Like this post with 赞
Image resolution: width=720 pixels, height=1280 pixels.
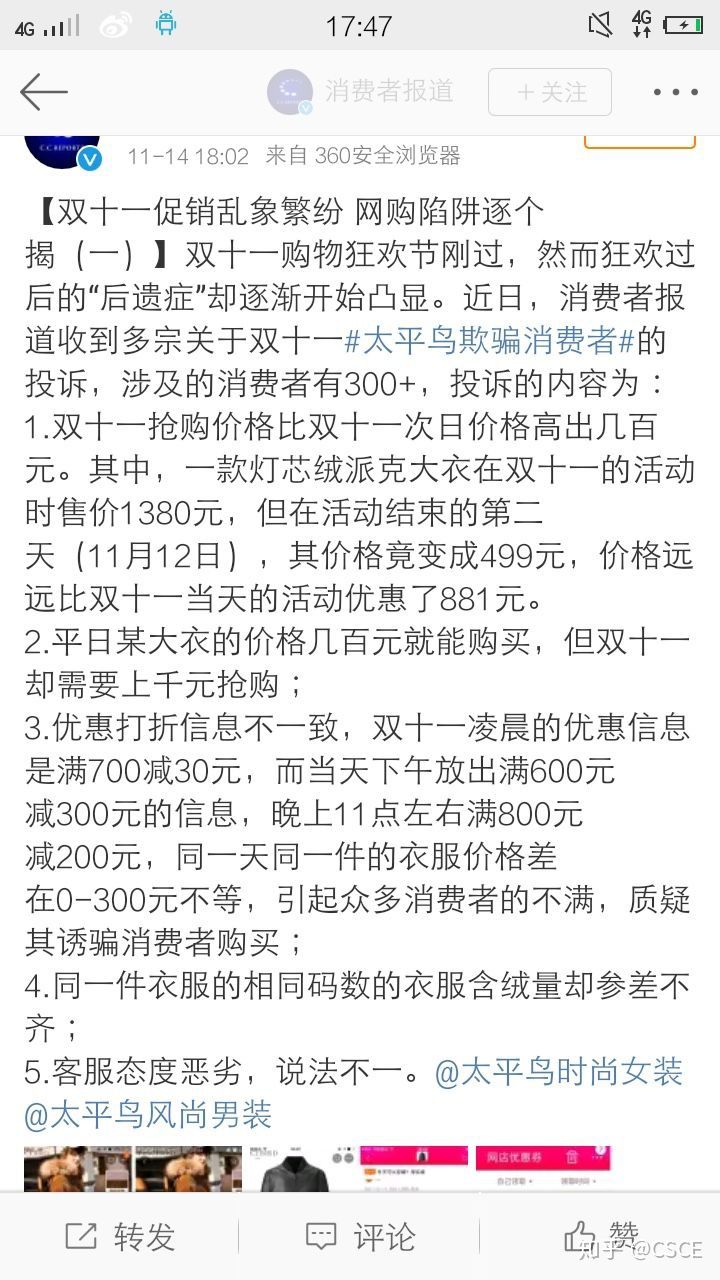tap(600, 1237)
